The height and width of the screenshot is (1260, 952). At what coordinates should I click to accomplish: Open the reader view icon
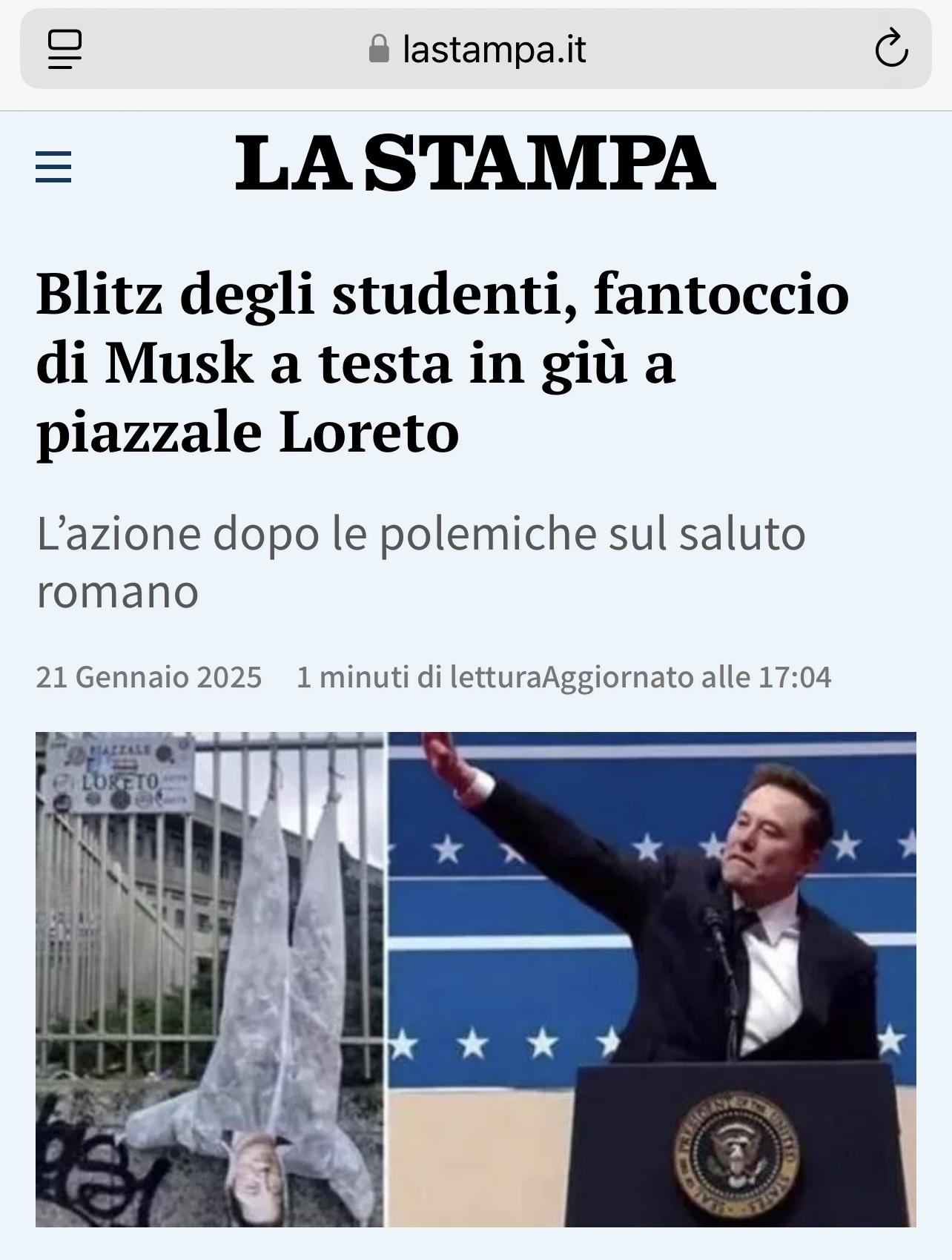click(x=65, y=50)
